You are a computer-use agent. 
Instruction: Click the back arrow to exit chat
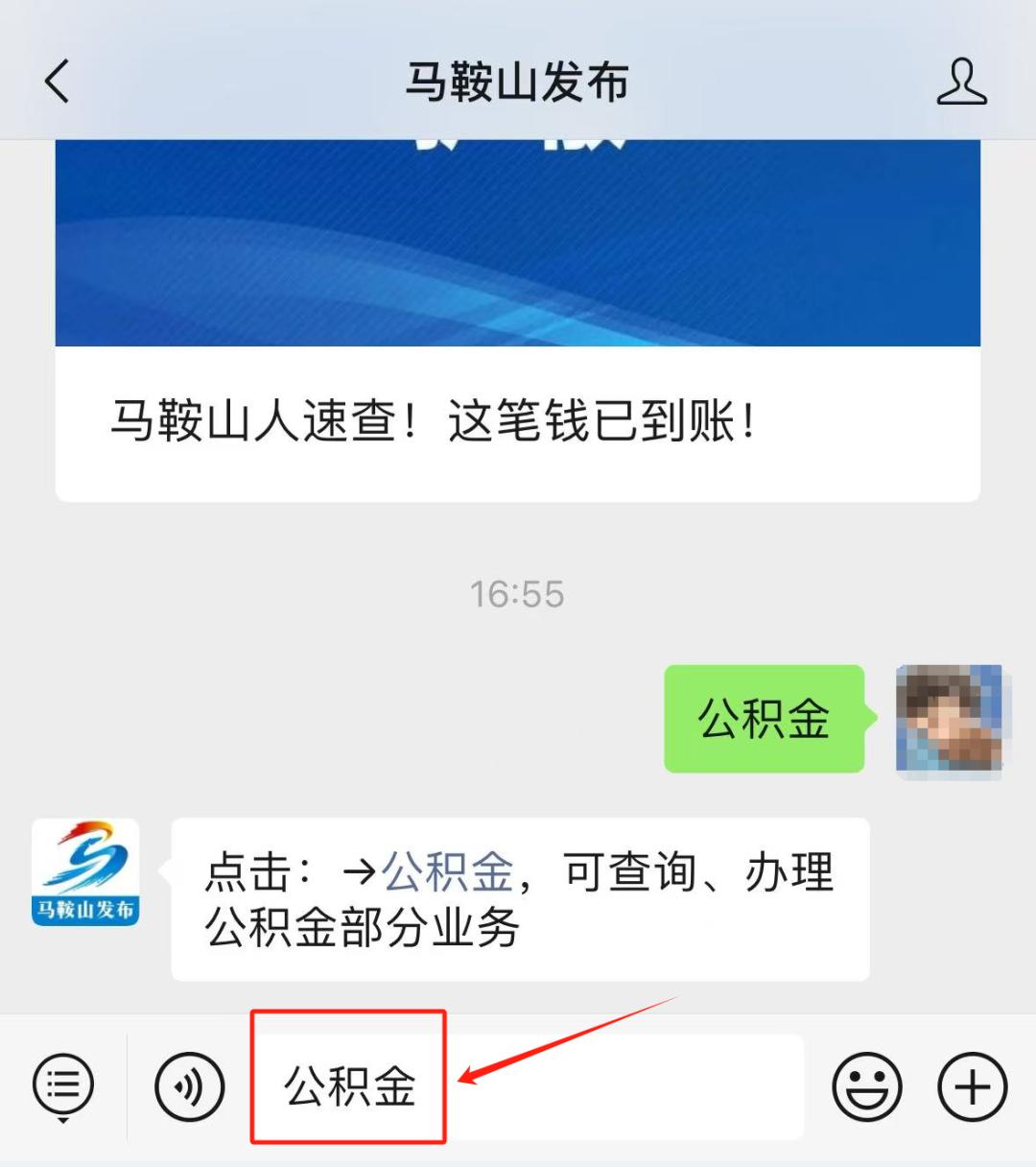click(x=56, y=82)
